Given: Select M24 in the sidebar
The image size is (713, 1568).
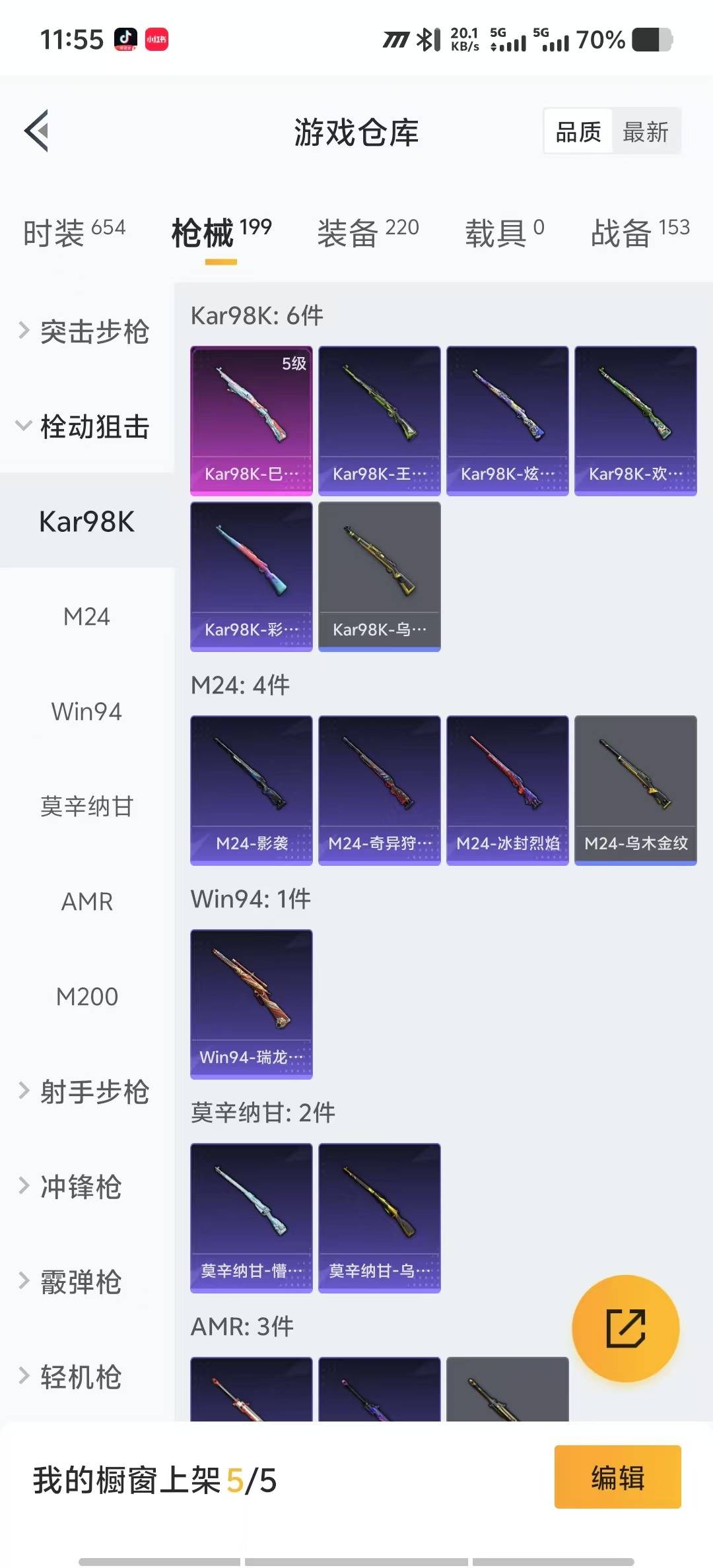Looking at the screenshot, I should click(86, 616).
